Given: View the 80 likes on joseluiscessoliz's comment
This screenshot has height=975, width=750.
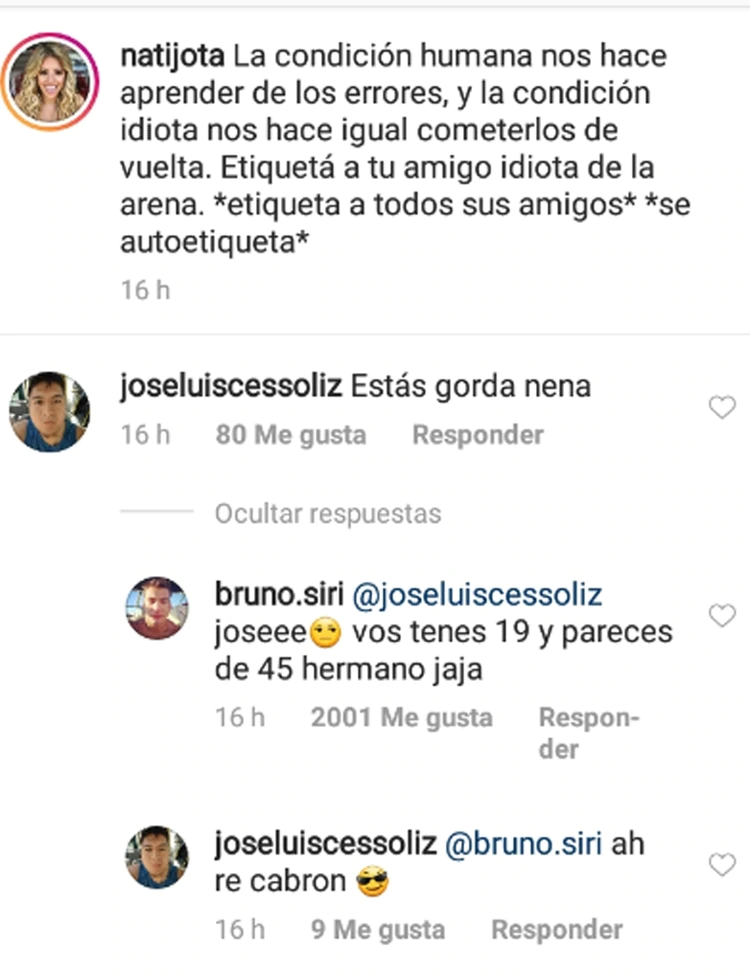Looking at the screenshot, I should (x=290, y=435).
